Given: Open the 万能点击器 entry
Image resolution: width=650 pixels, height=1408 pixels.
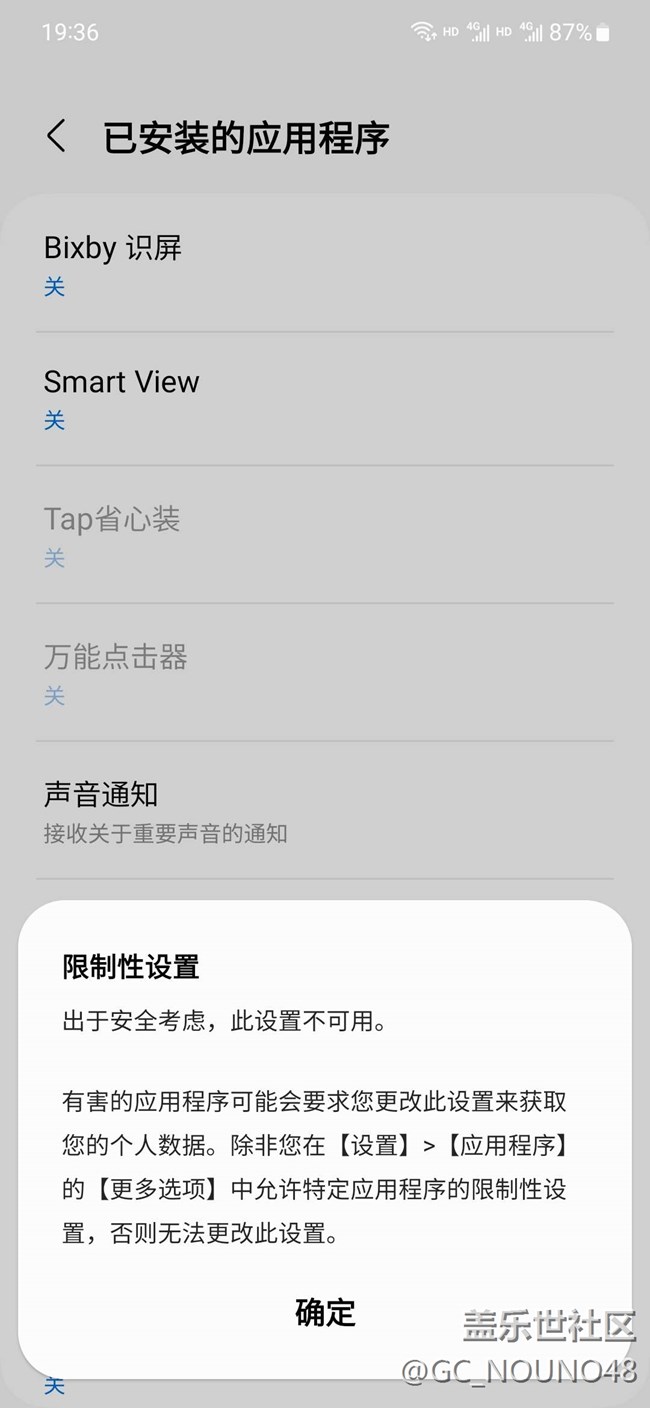Looking at the screenshot, I should [325, 674].
